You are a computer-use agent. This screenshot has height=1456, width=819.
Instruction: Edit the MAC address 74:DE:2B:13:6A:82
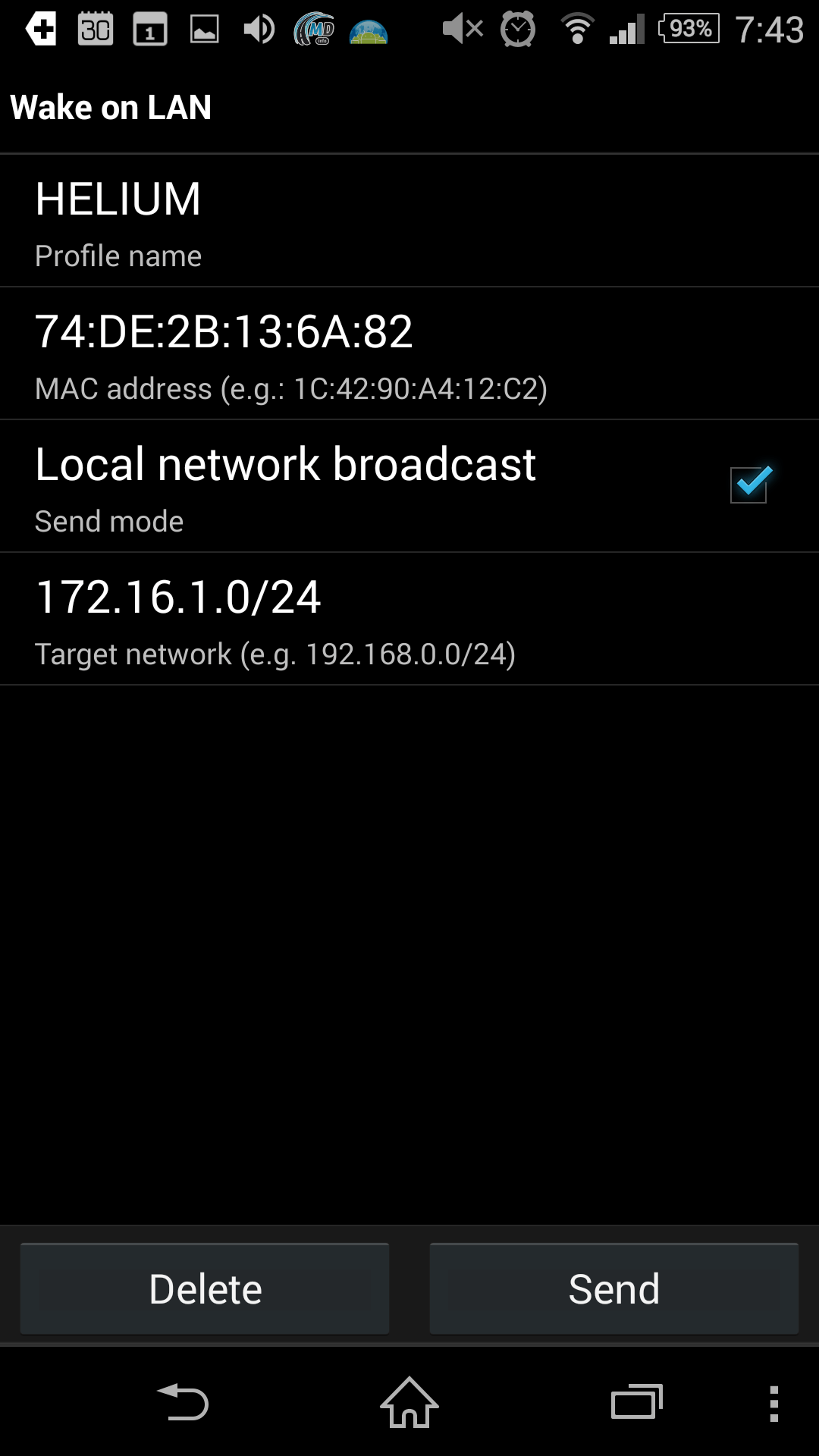(409, 353)
